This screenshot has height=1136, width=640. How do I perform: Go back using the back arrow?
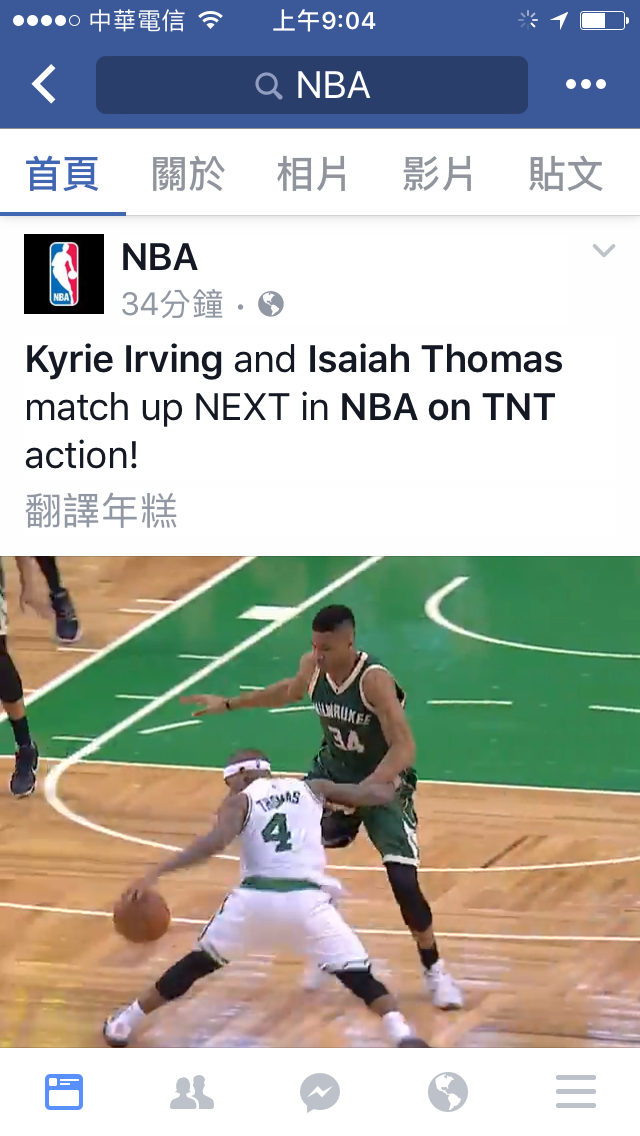[x=44, y=85]
